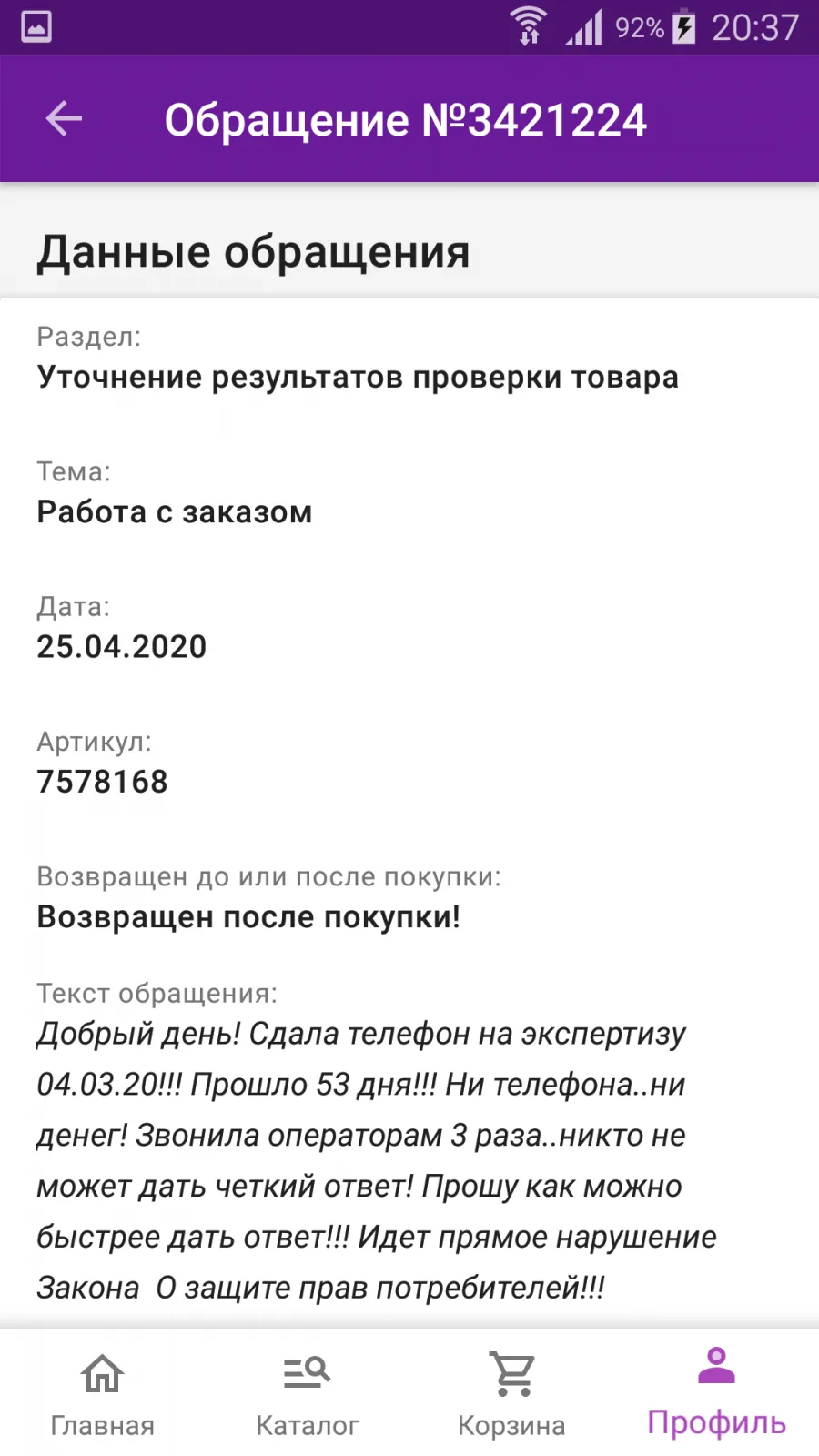Go back using the header arrow
819x1456 pixels.
(64, 118)
